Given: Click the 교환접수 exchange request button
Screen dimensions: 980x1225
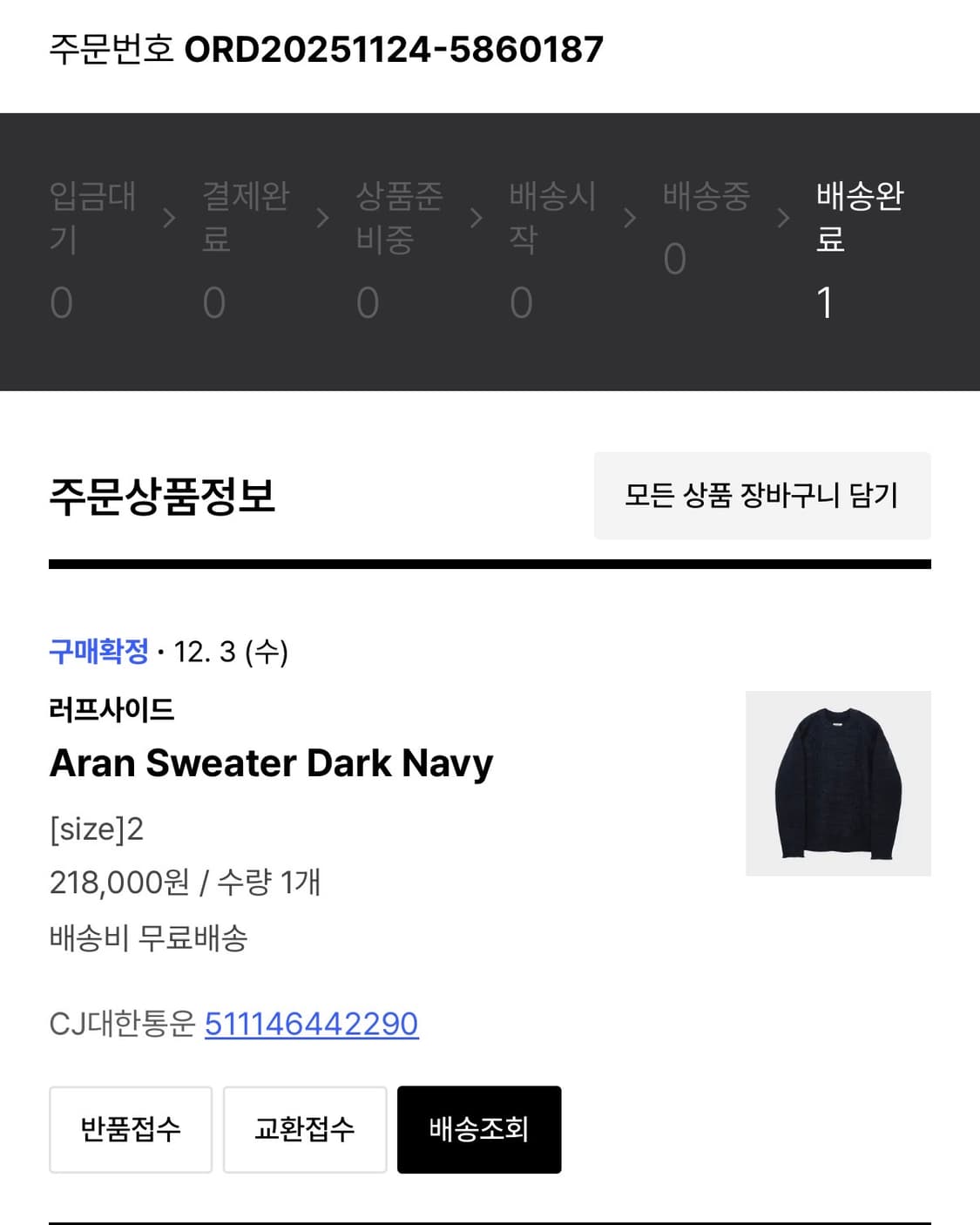Looking at the screenshot, I should (305, 1129).
